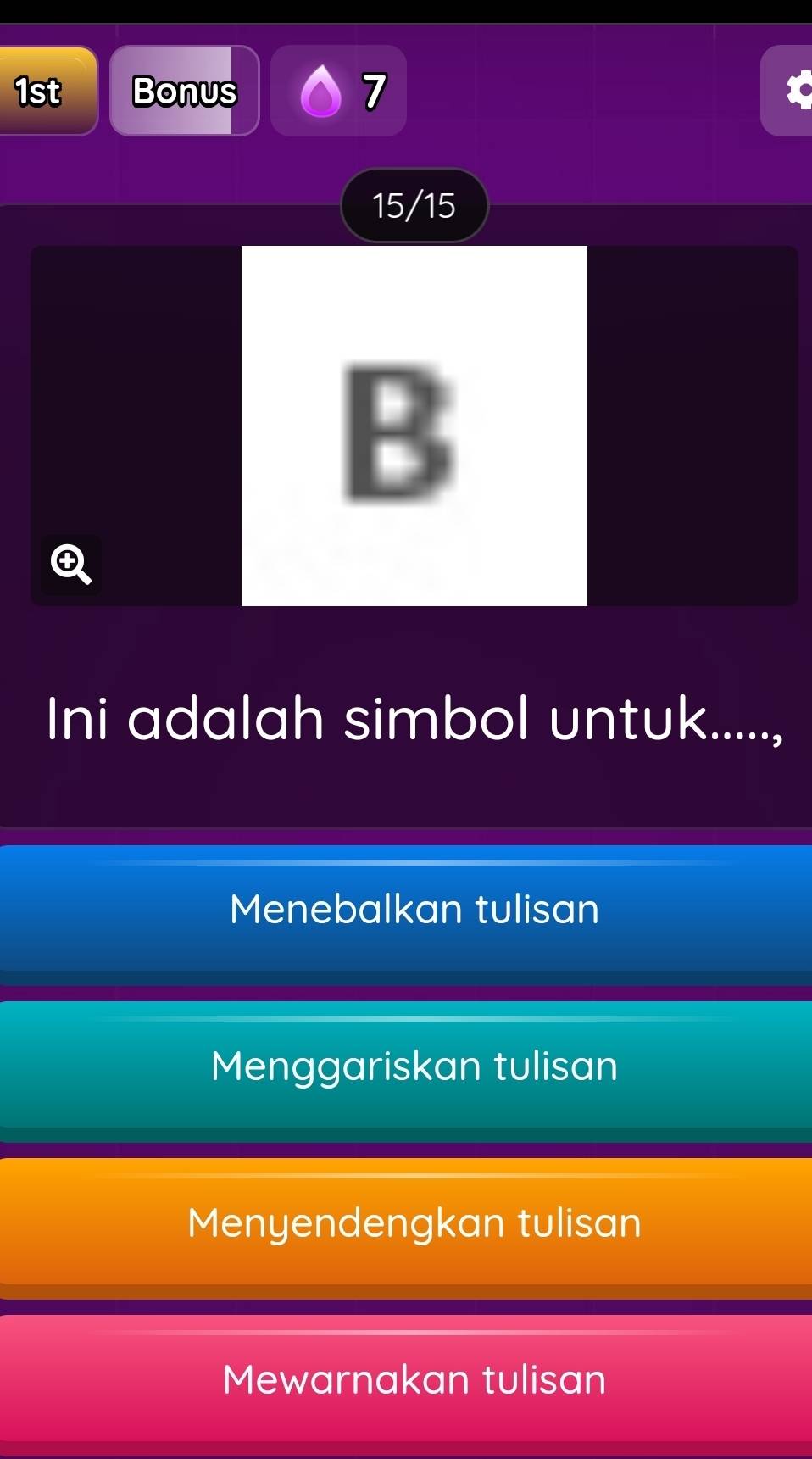
Task: Answer with Mewarnakan tulisan
Action: tap(414, 1379)
